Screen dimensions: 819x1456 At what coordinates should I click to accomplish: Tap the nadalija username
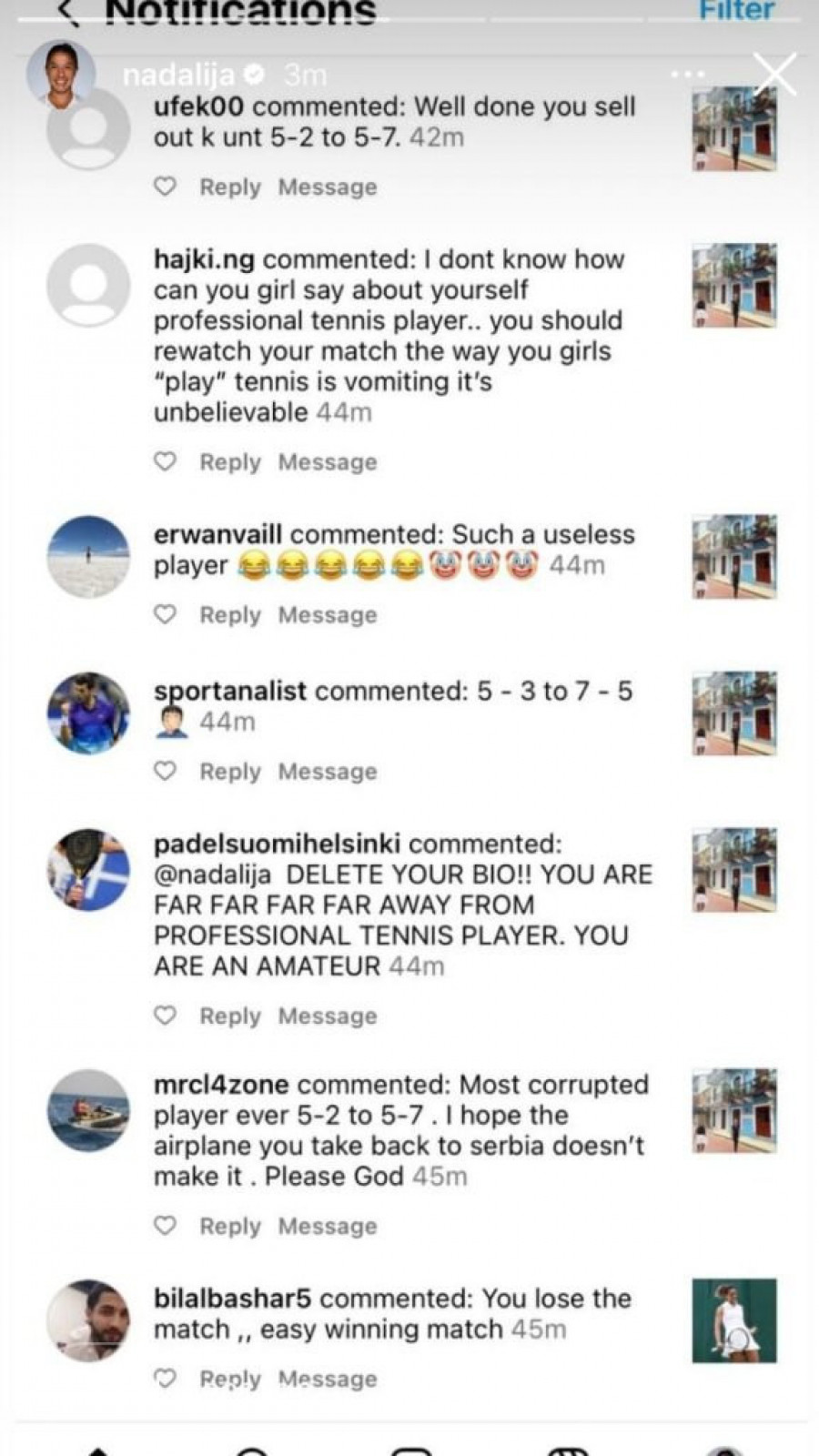pyautogui.click(x=178, y=75)
